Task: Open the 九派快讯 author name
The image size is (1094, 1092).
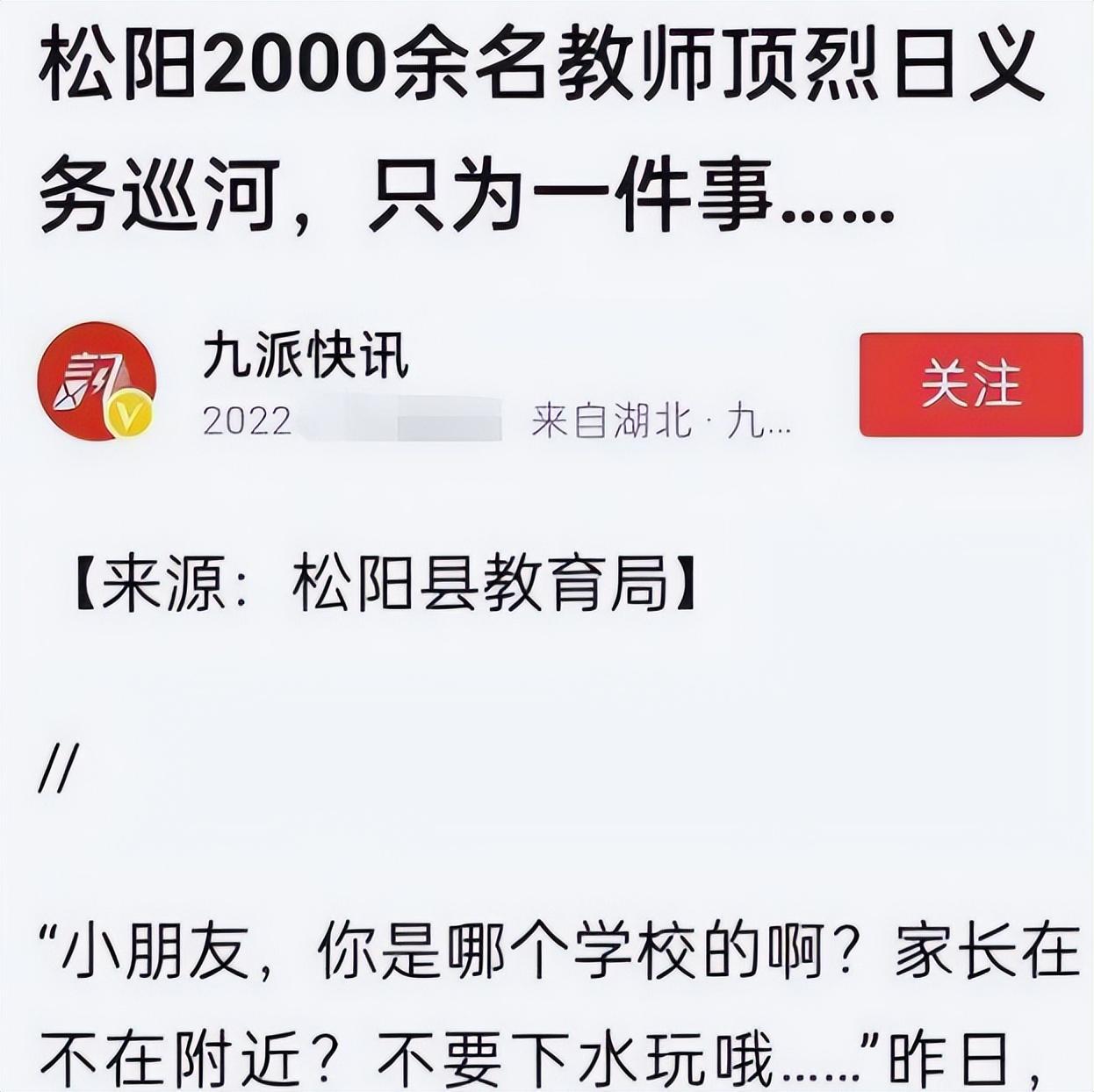Action: tap(305, 357)
